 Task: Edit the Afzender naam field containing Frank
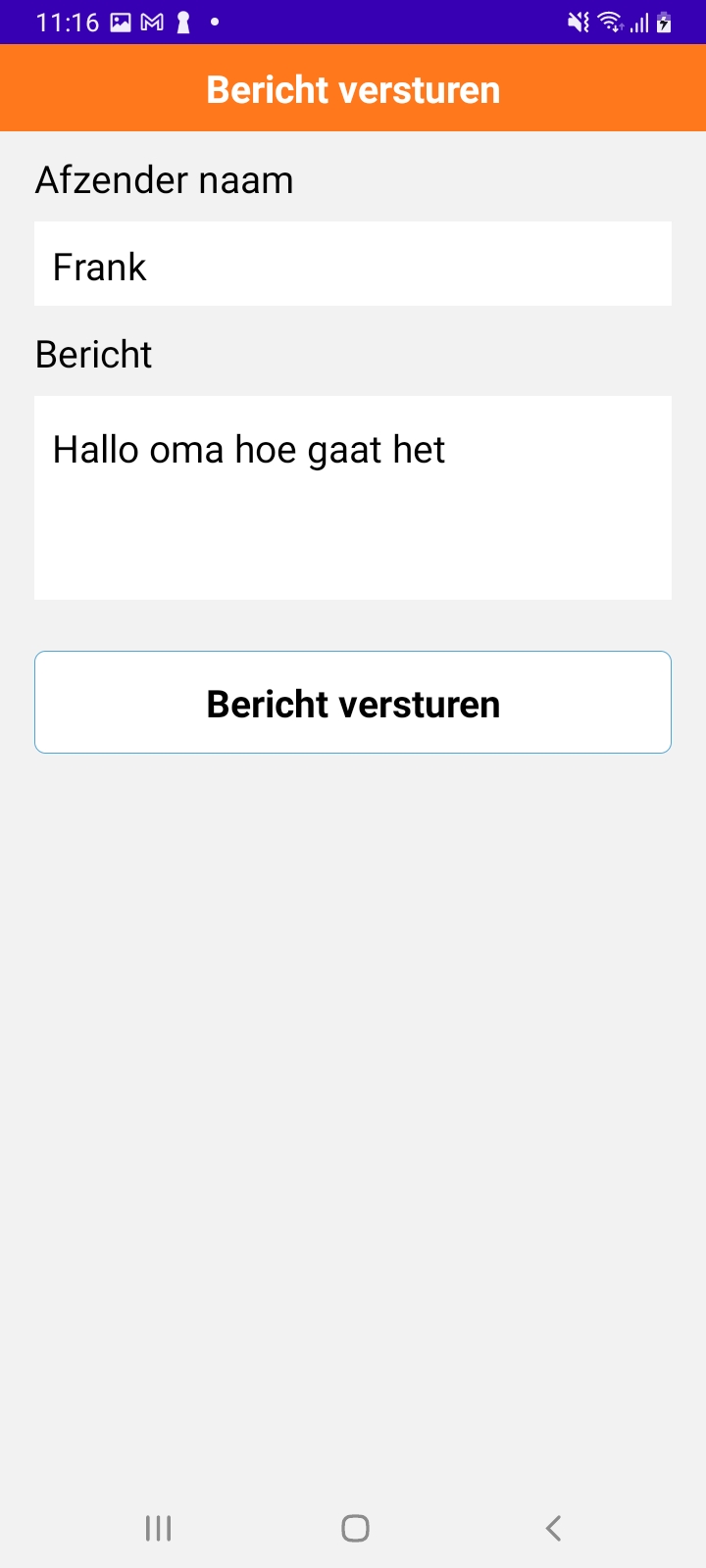pyautogui.click(x=353, y=265)
